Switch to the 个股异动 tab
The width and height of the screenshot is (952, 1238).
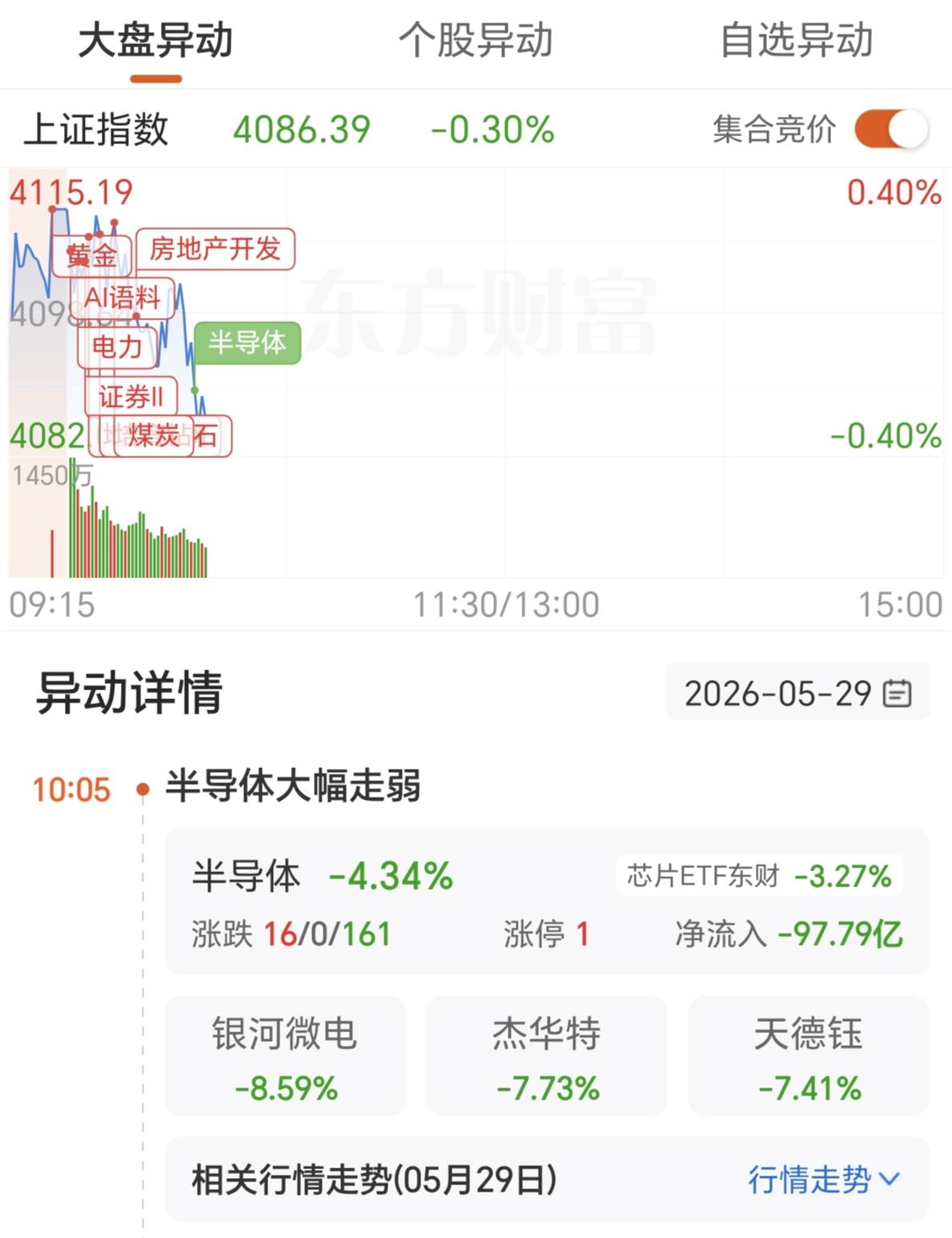click(476, 40)
